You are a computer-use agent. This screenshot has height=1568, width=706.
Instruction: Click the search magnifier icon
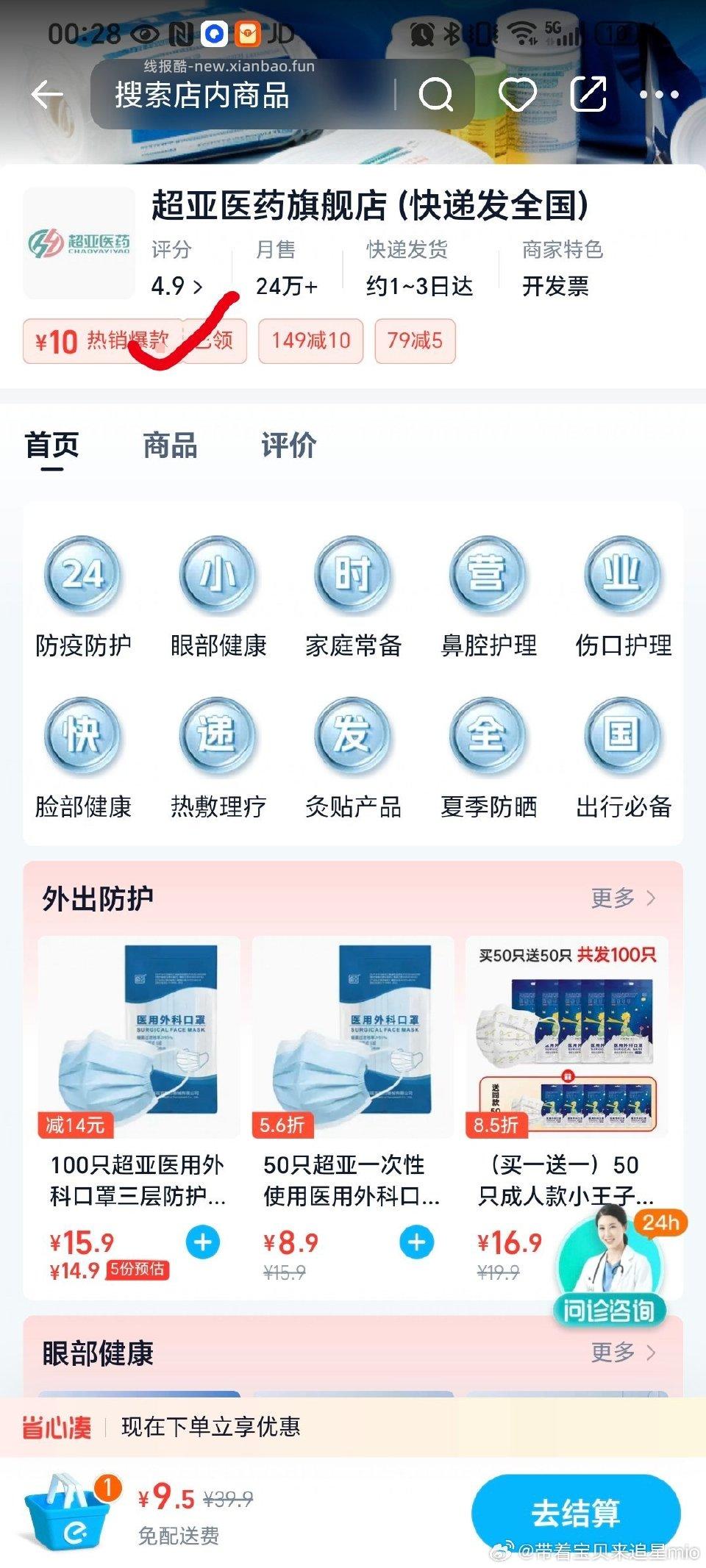pyautogui.click(x=438, y=94)
